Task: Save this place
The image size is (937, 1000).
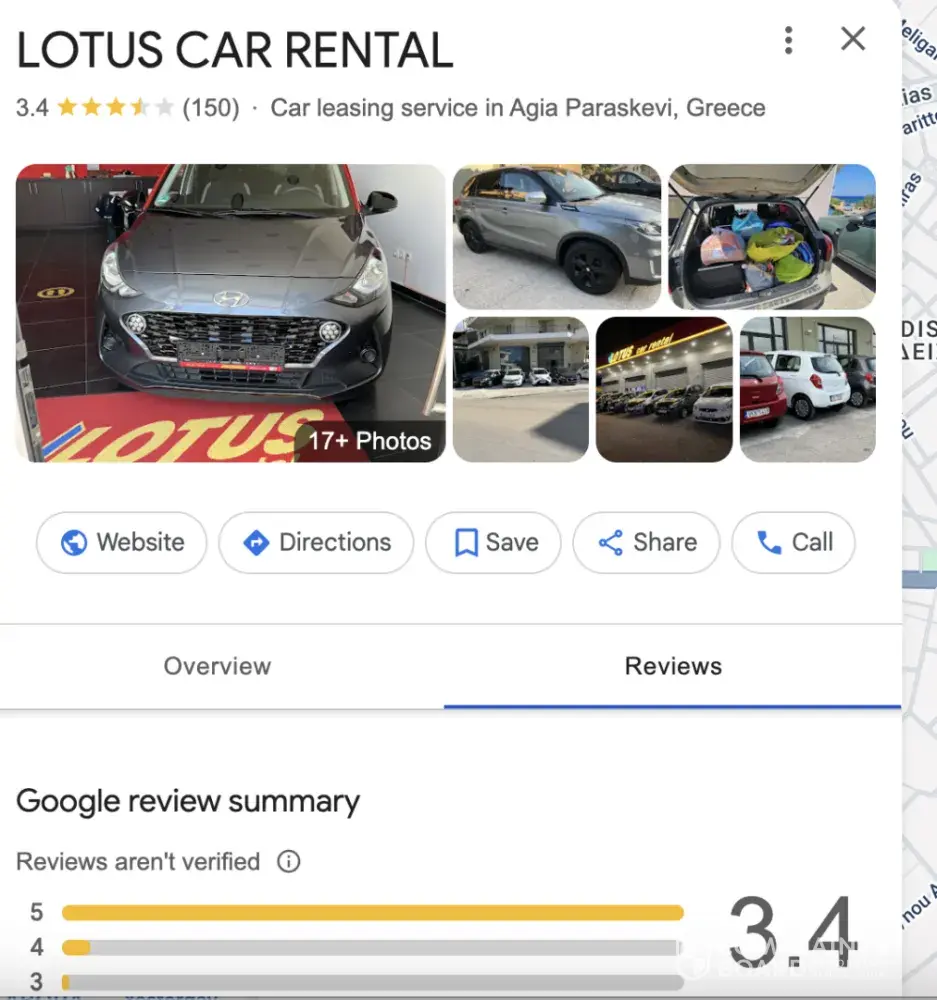Action: click(496, 542)
